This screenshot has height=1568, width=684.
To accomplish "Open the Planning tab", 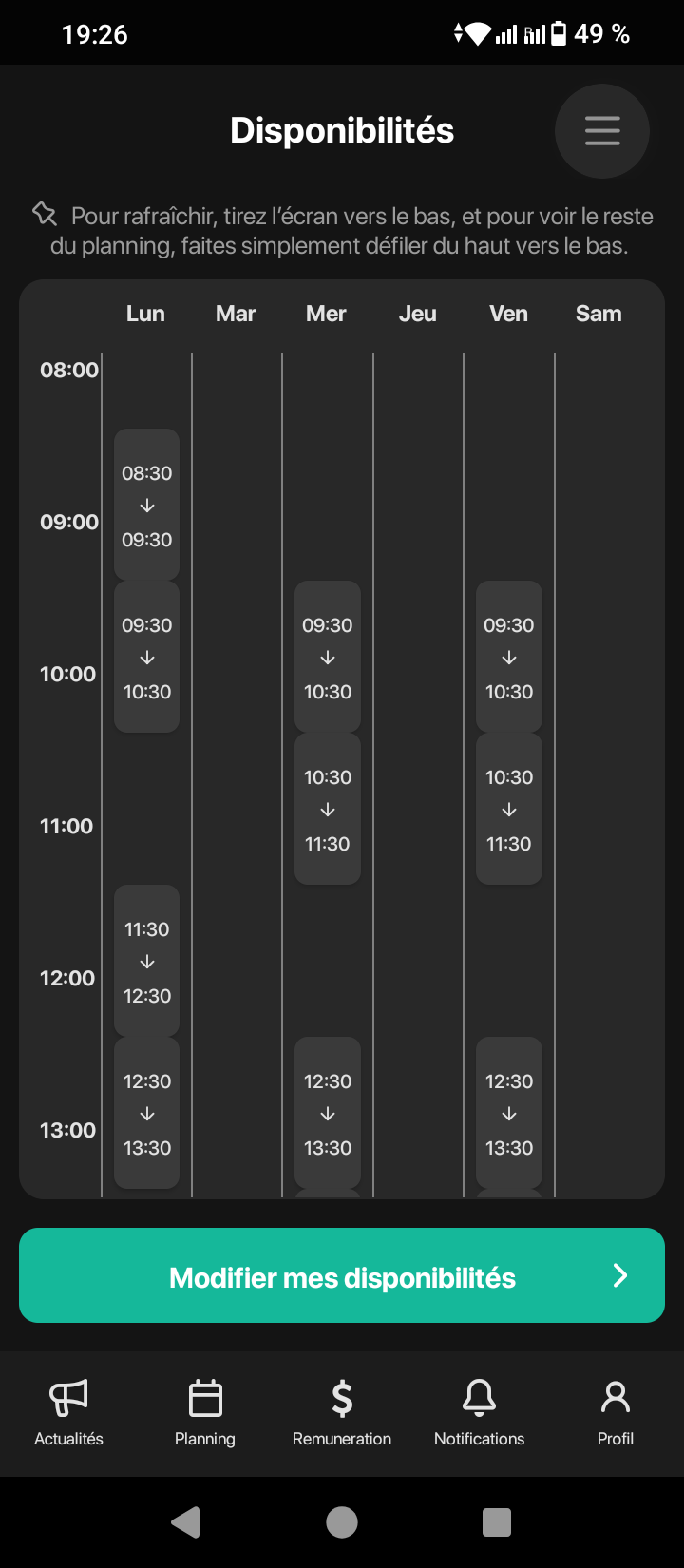I will pyautogui.click(x=205, y=1412).
